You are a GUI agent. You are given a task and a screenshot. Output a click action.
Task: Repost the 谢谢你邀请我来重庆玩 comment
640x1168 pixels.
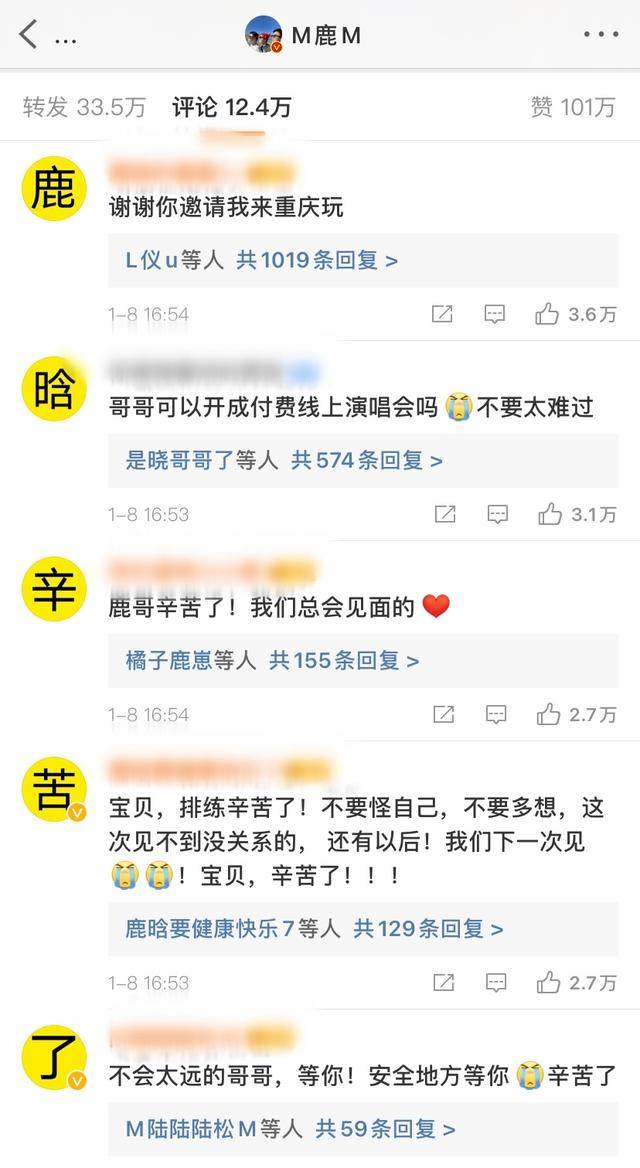pos(442,314)
